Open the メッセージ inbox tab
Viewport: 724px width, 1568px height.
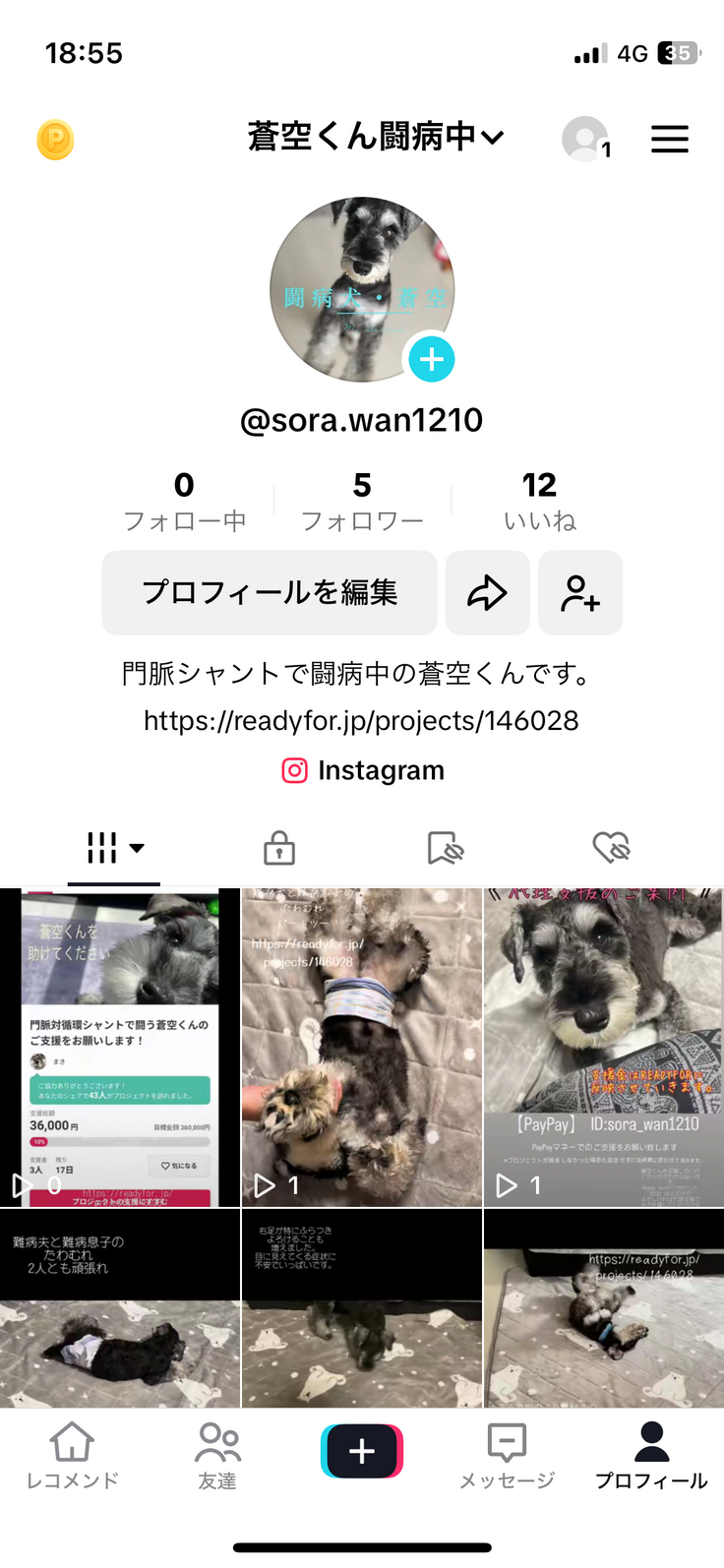click(507, 1456)
